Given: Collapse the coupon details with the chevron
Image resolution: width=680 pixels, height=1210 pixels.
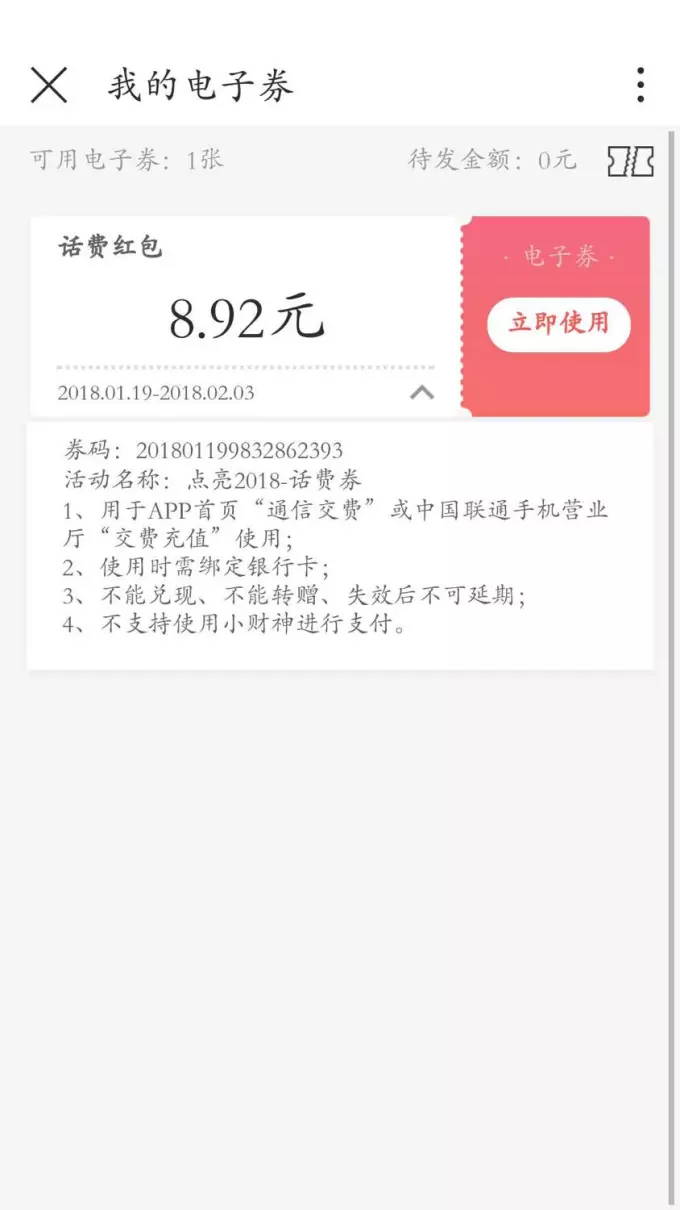Looking at the screenshot, I should (x=422, y=392).
